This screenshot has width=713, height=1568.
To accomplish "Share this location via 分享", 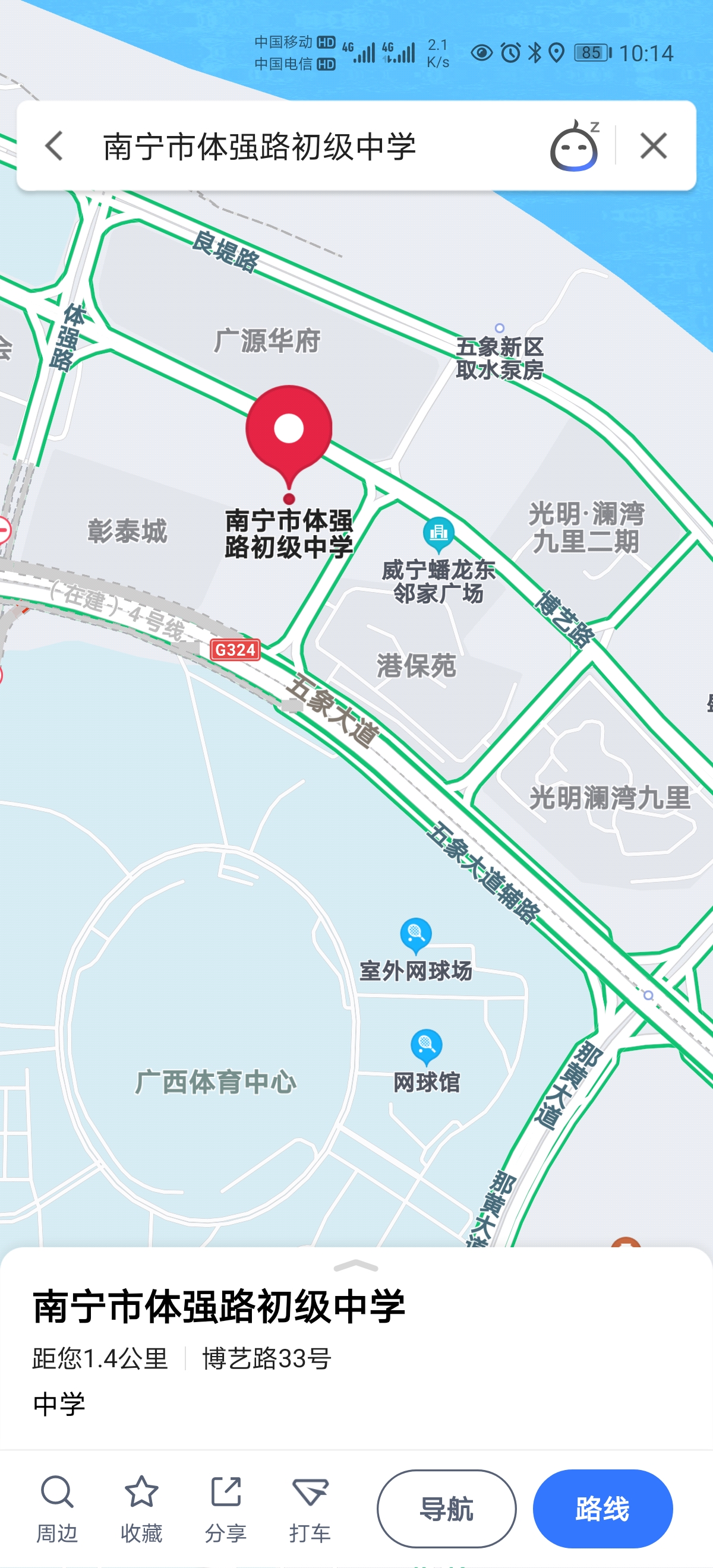I will [x=226, y=1509].
